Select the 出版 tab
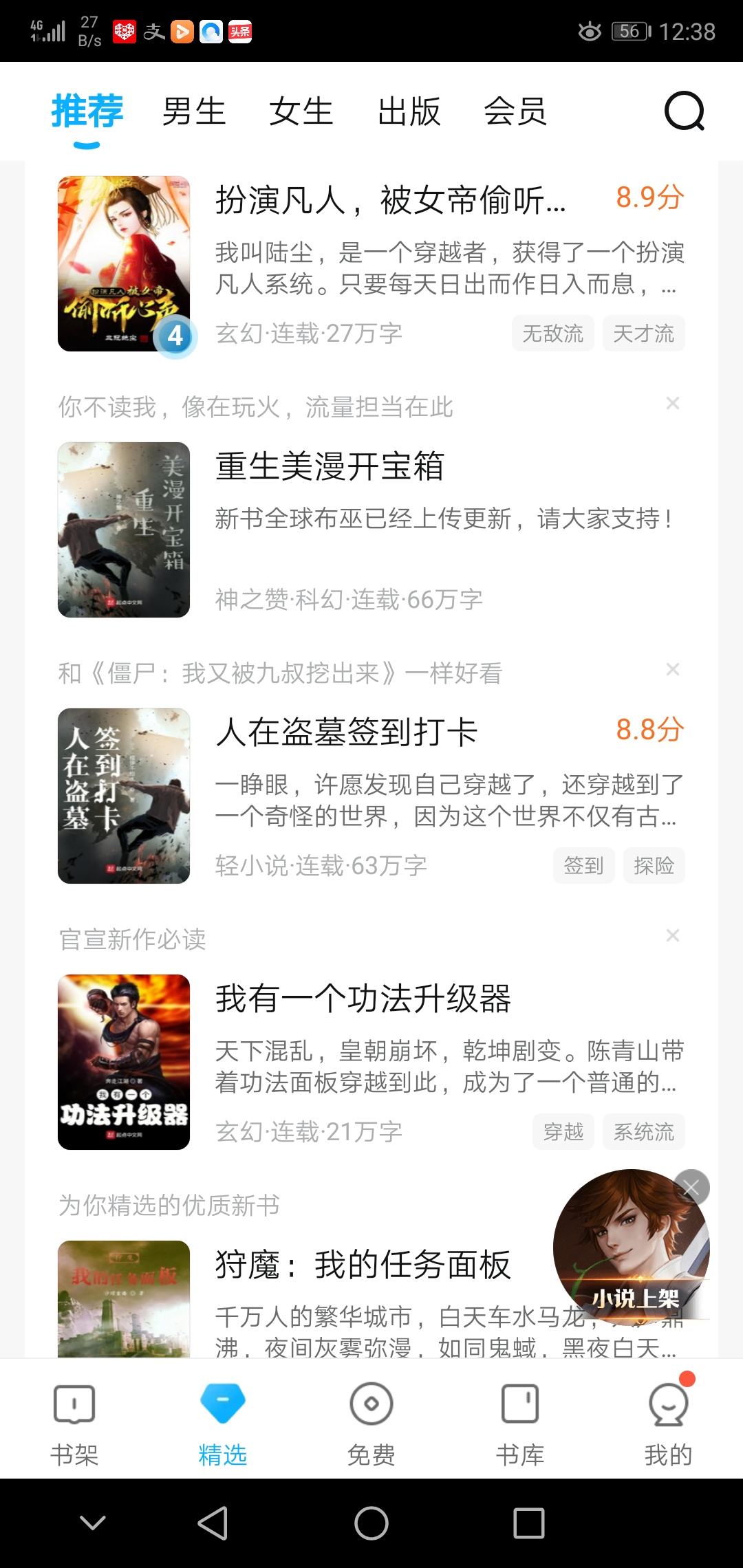This screenshot has height=1568, width=743. 409,111
